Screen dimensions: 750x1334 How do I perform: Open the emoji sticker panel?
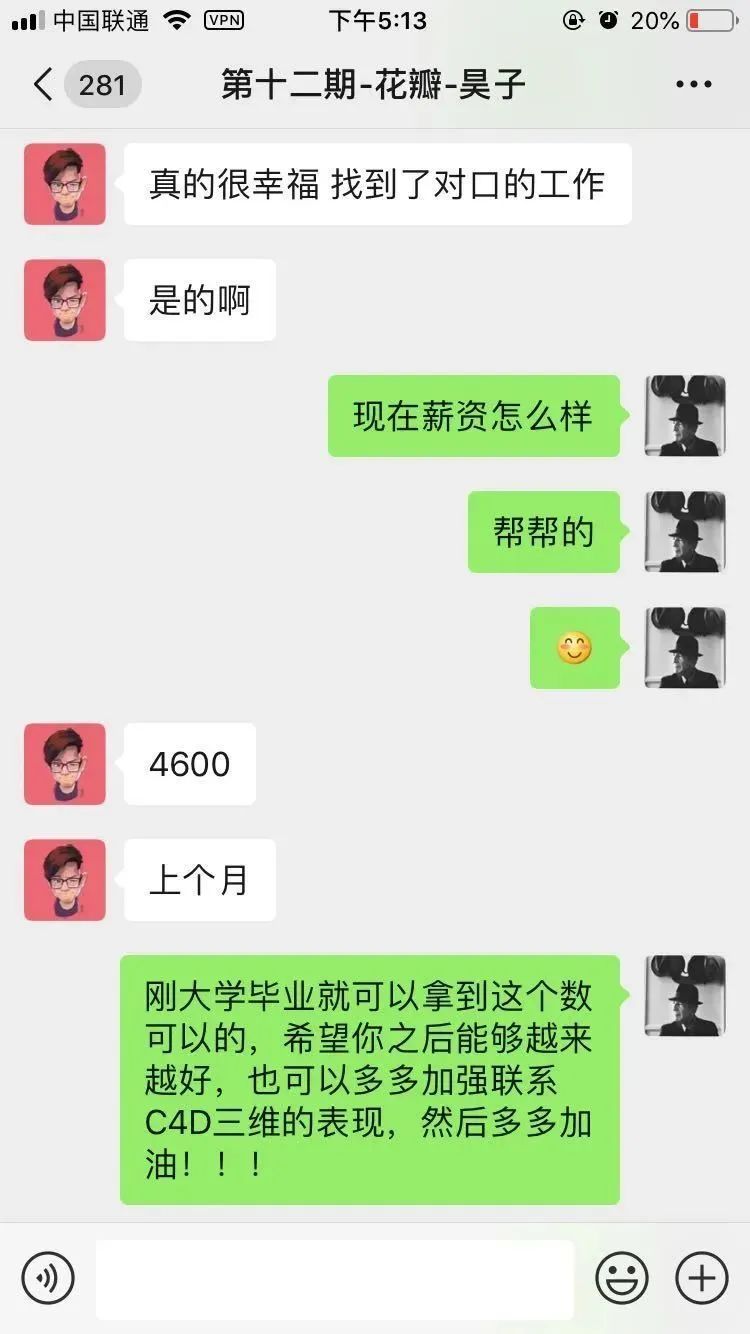coord(622,1278)
